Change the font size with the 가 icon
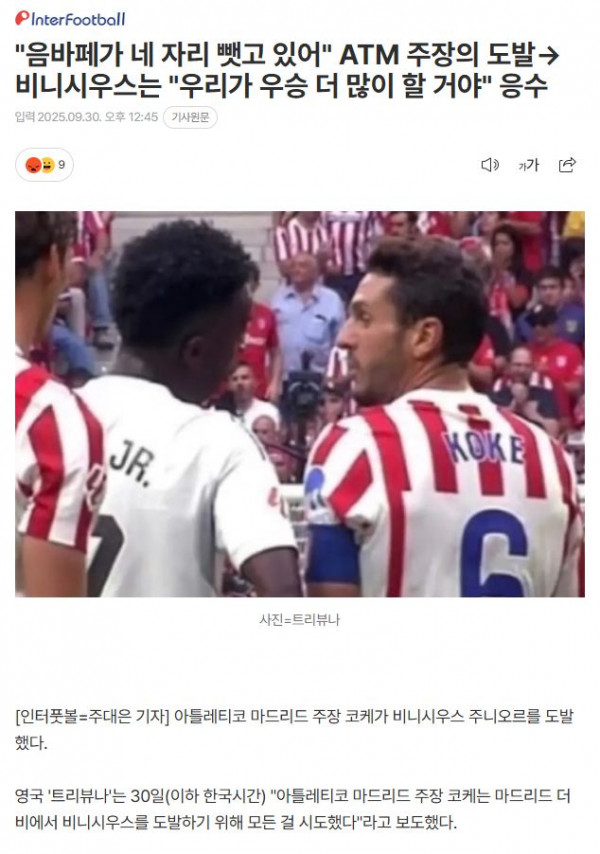600x854 pixels. tap(528, 165)
